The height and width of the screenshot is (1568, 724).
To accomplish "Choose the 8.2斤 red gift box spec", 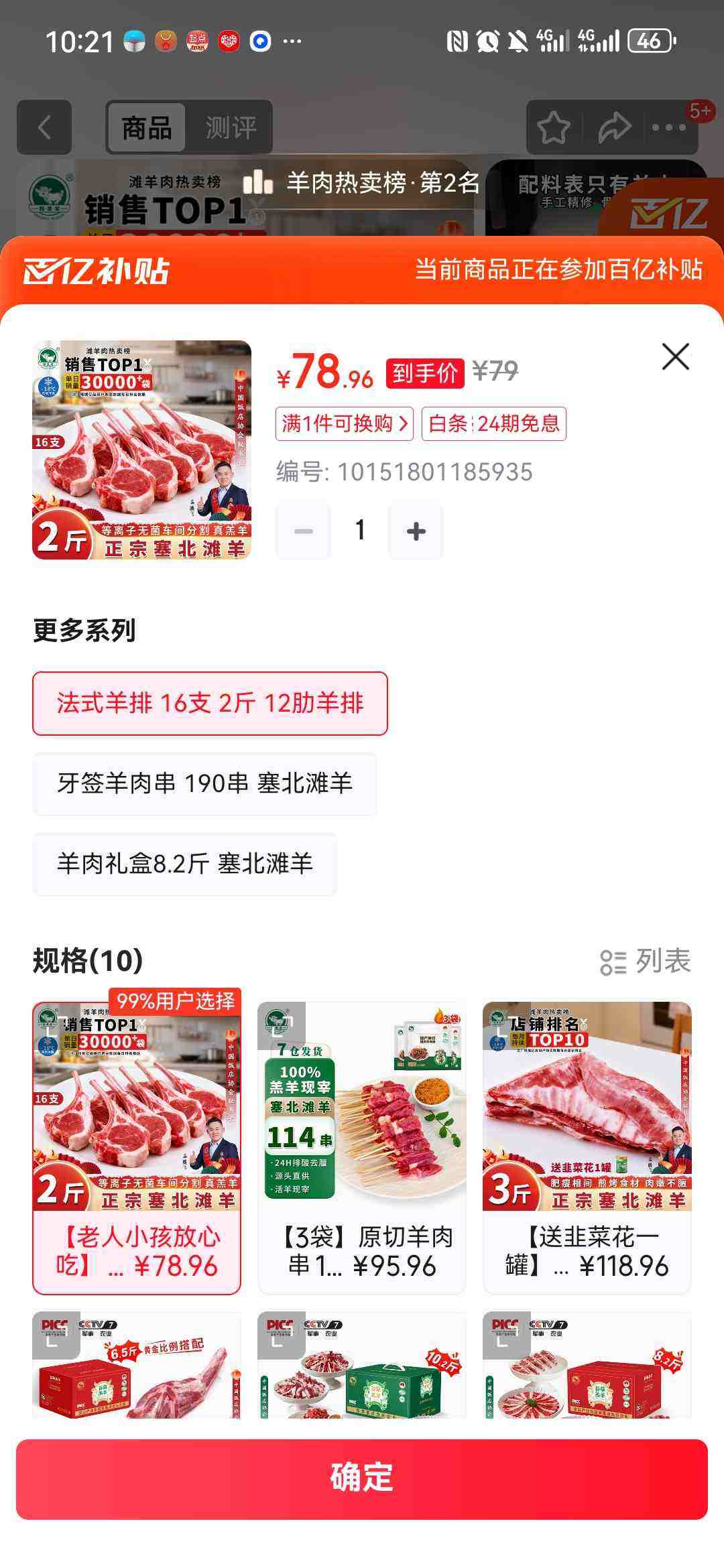I will 587,1366.
